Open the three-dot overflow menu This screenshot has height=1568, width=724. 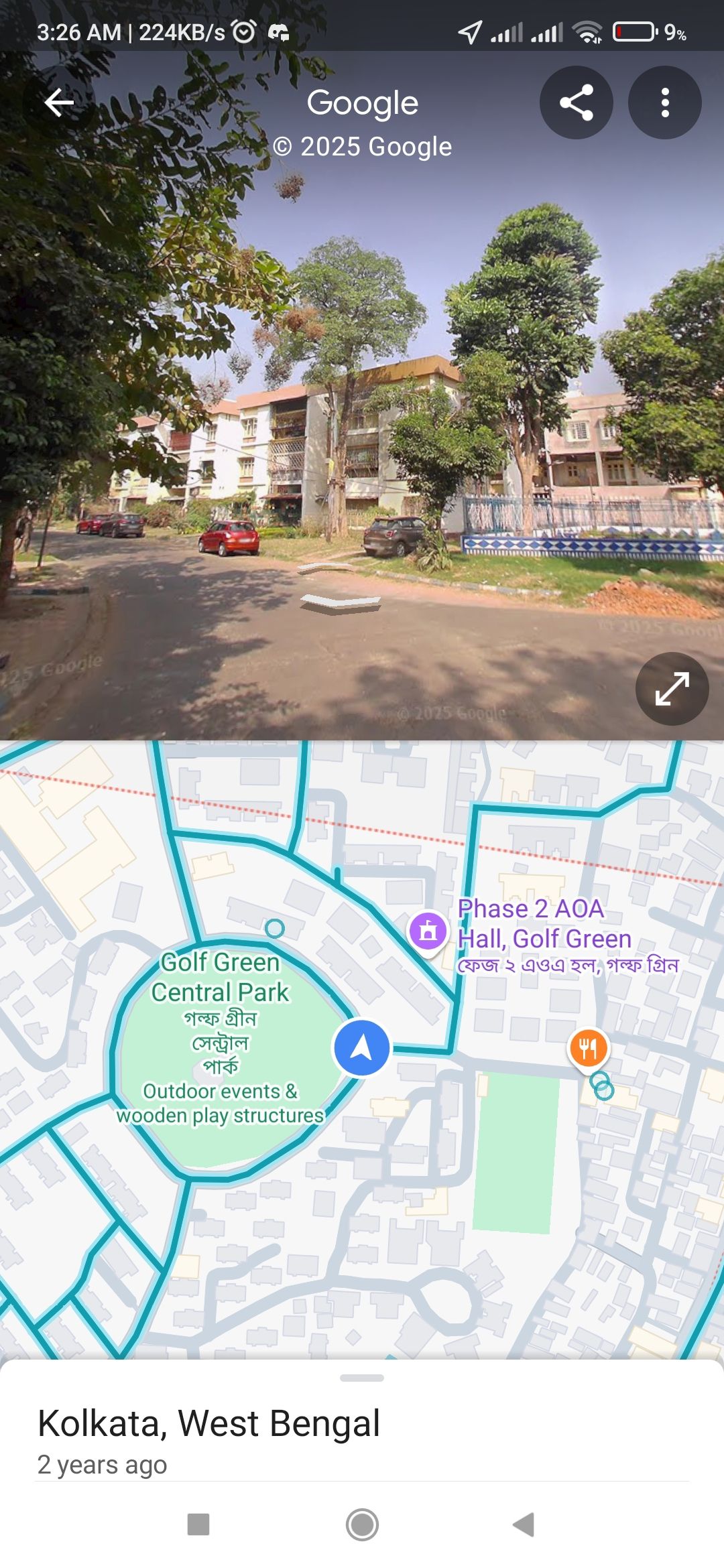click(x=665, y=103)
